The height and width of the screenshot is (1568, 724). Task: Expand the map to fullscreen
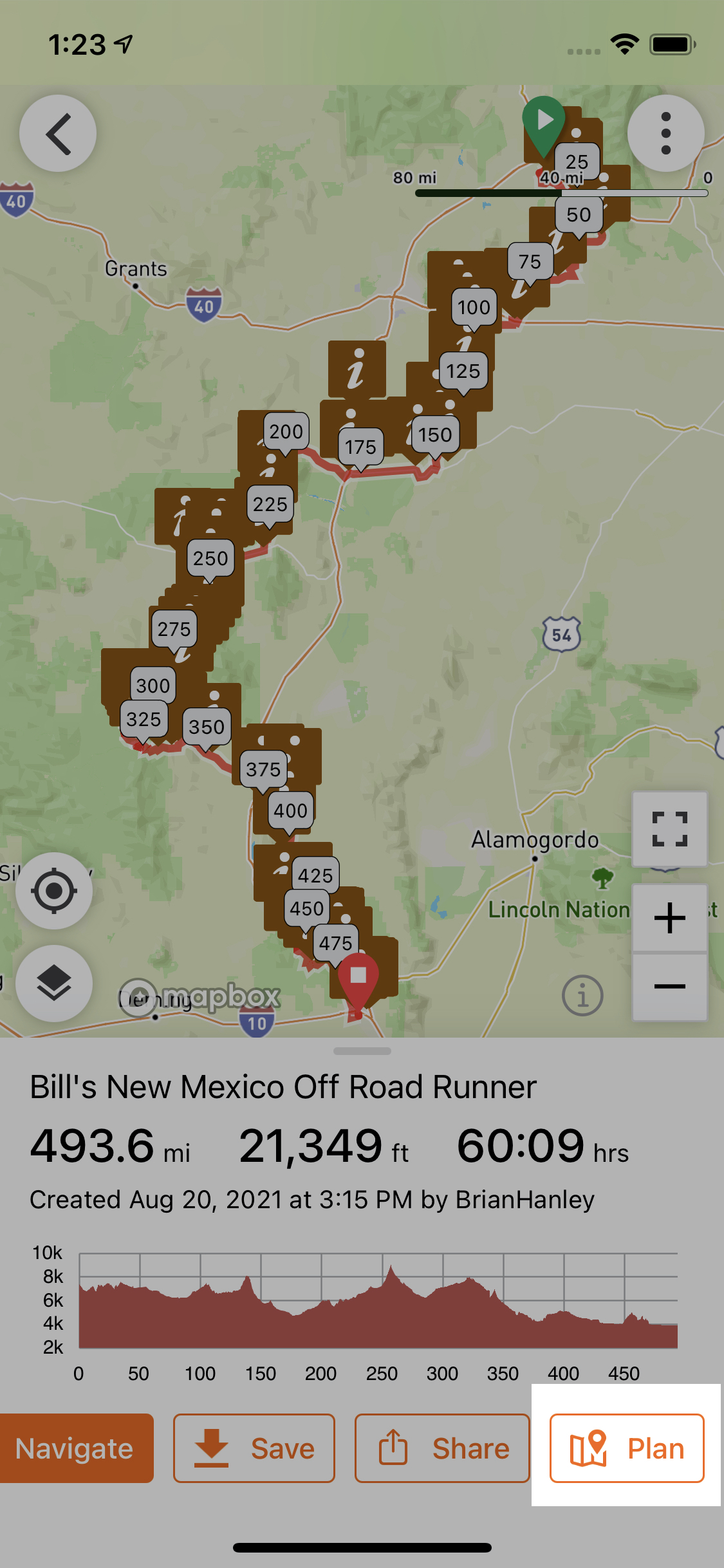tap(670, 829)
